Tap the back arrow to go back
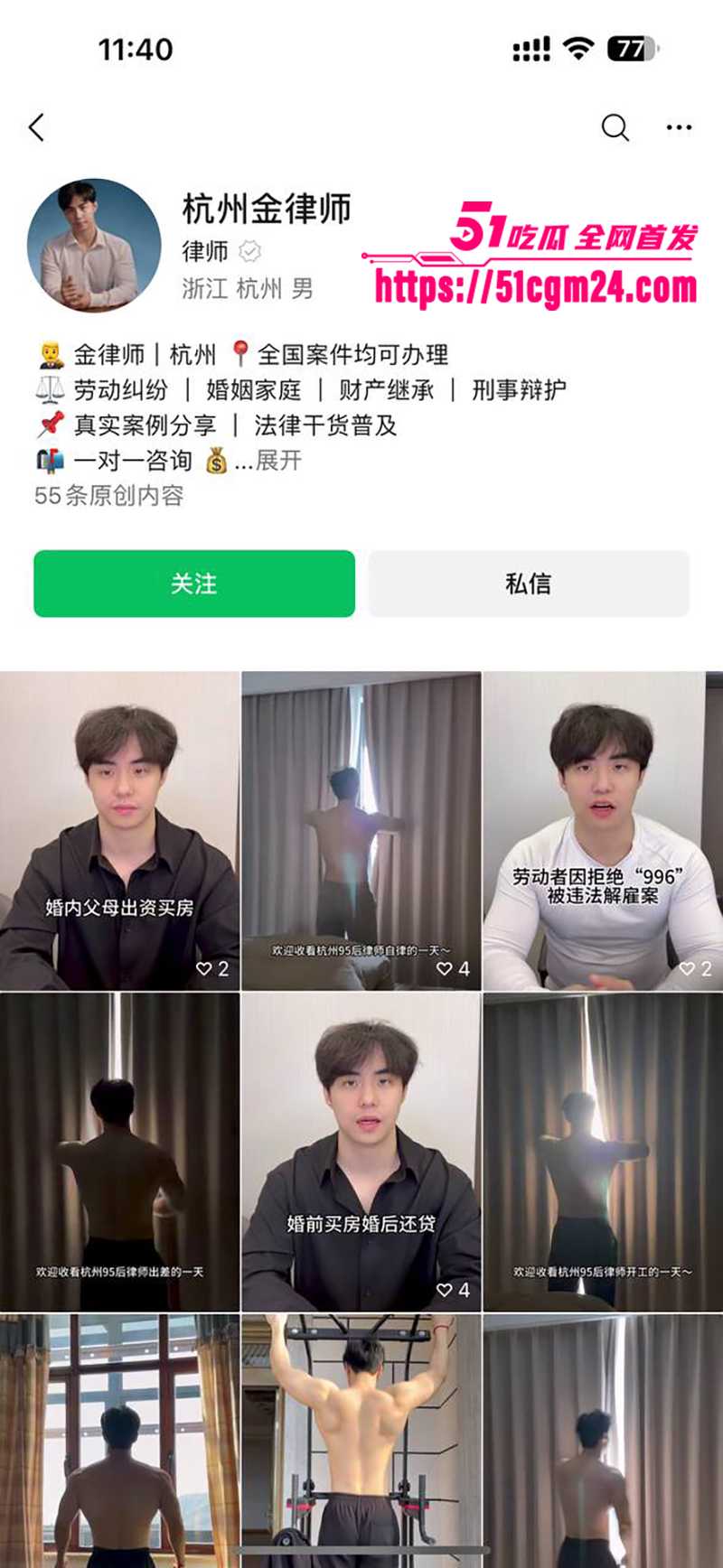 tap(36, 128)
